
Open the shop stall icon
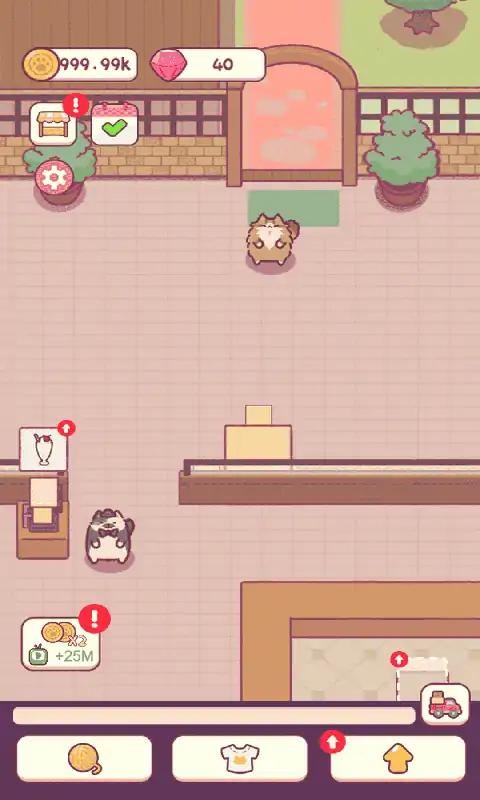click(54, 123)
